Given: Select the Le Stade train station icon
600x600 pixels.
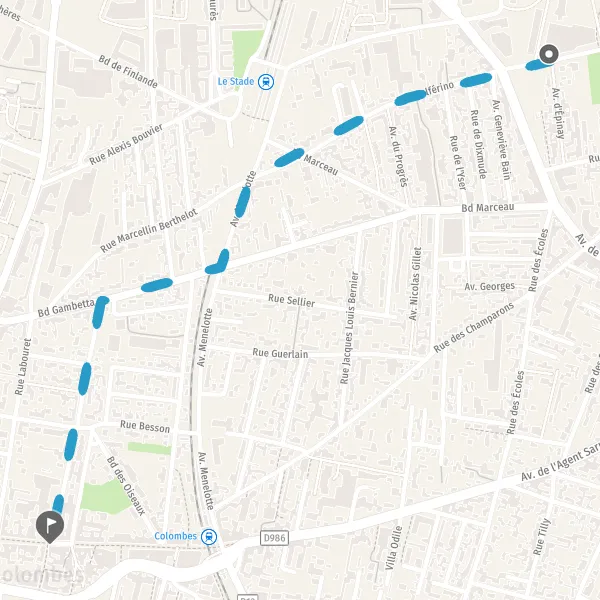Looking at the screenshot, I should coord(266,82).
